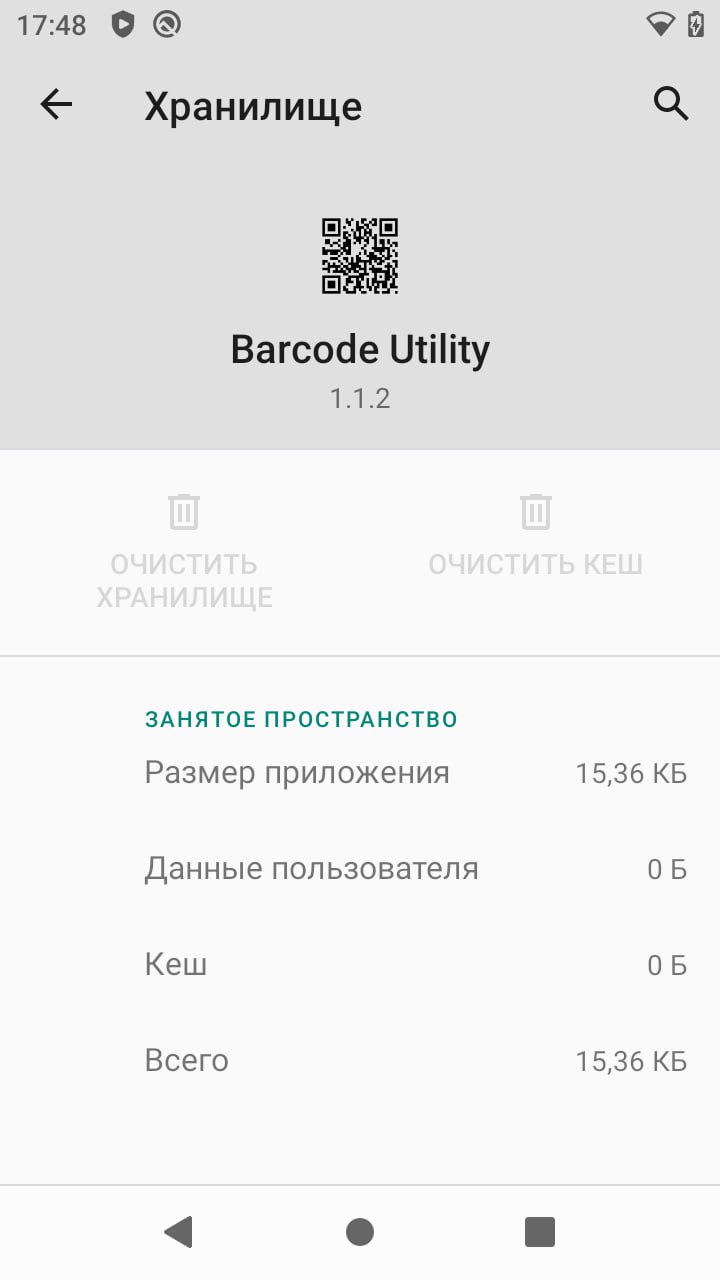Go back using the app bar arrow
The width and height of the screenshot is (720, 1280).
[56, 105]
